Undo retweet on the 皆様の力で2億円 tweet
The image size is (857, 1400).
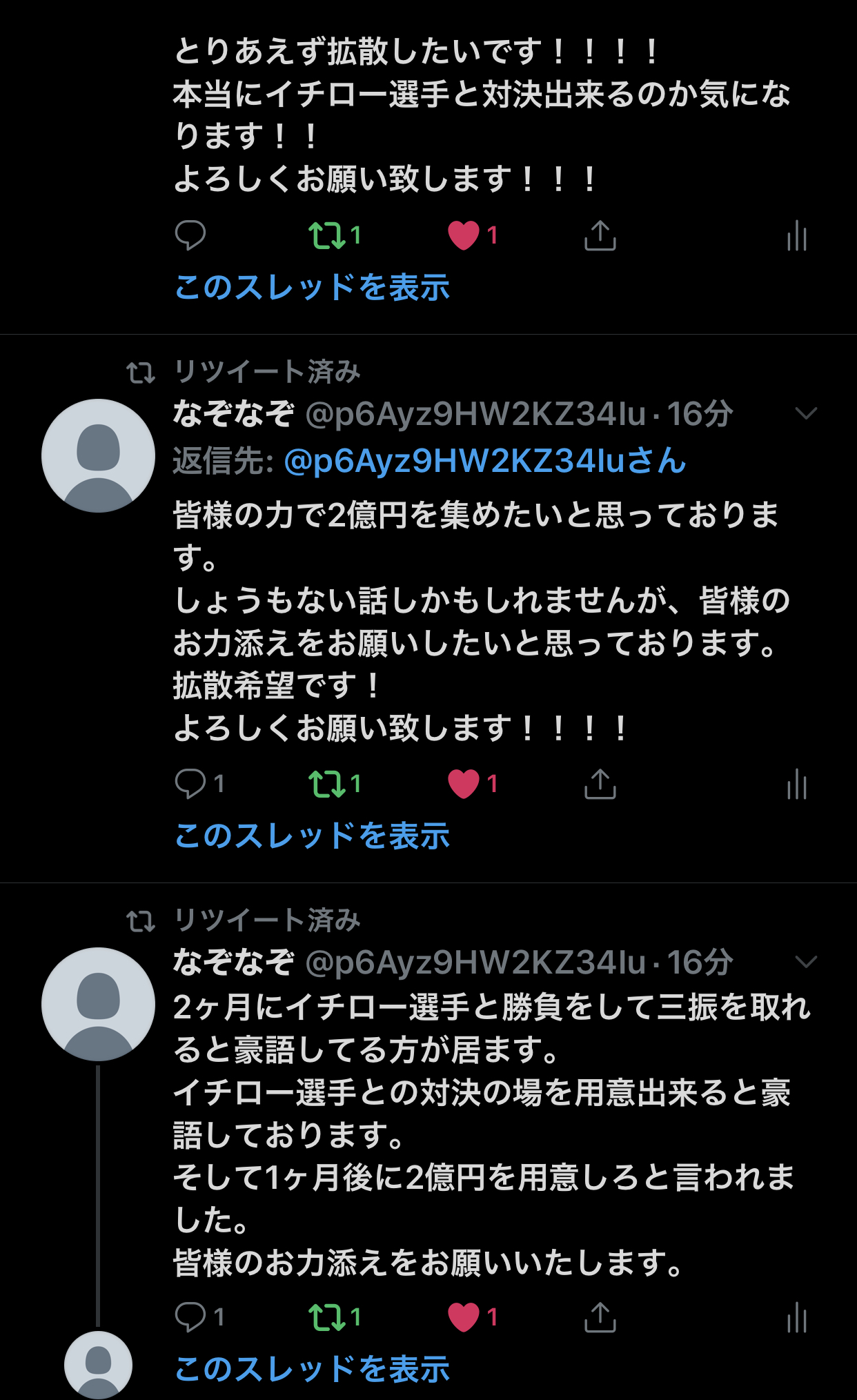tap(335, 784)
